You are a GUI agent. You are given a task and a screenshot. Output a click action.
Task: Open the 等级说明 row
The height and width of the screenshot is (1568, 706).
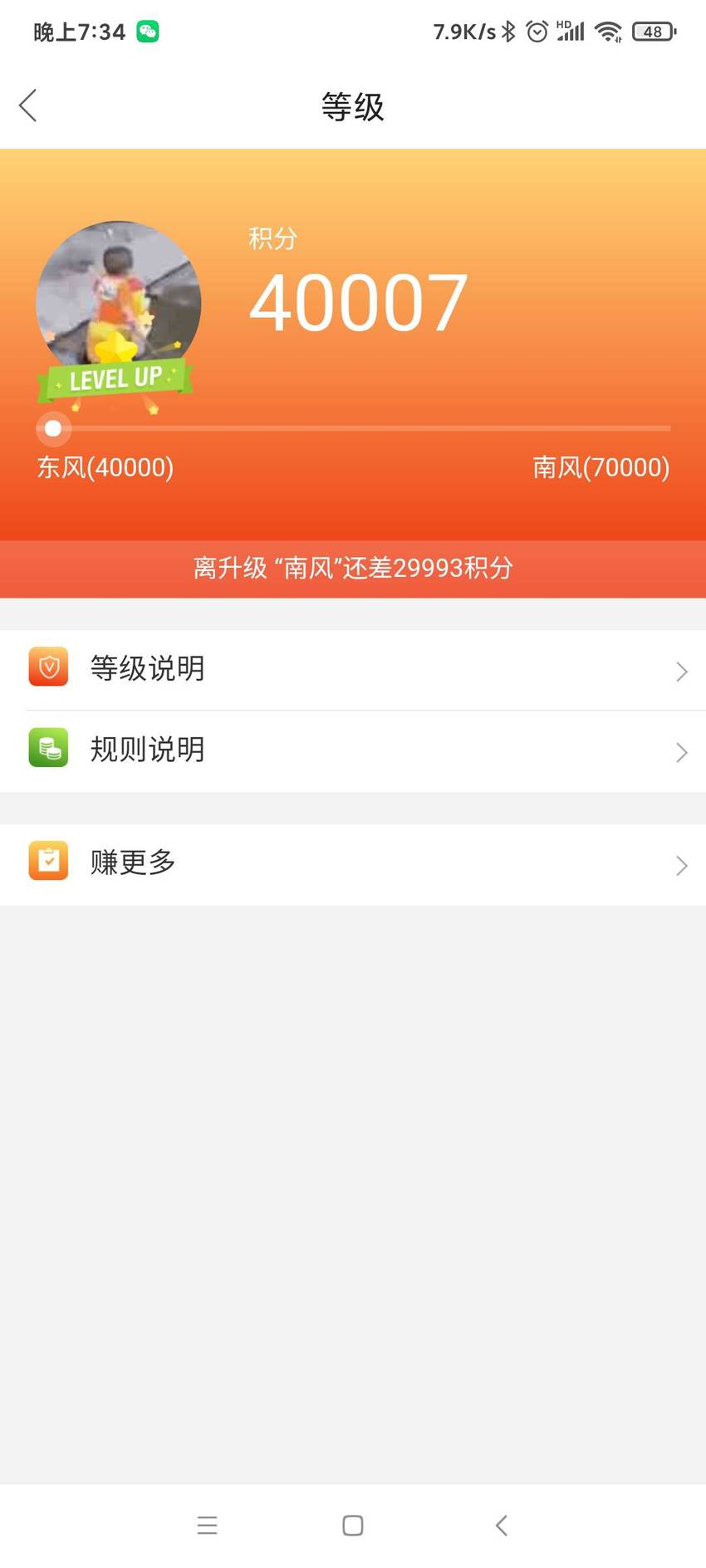tap(353, 670)
